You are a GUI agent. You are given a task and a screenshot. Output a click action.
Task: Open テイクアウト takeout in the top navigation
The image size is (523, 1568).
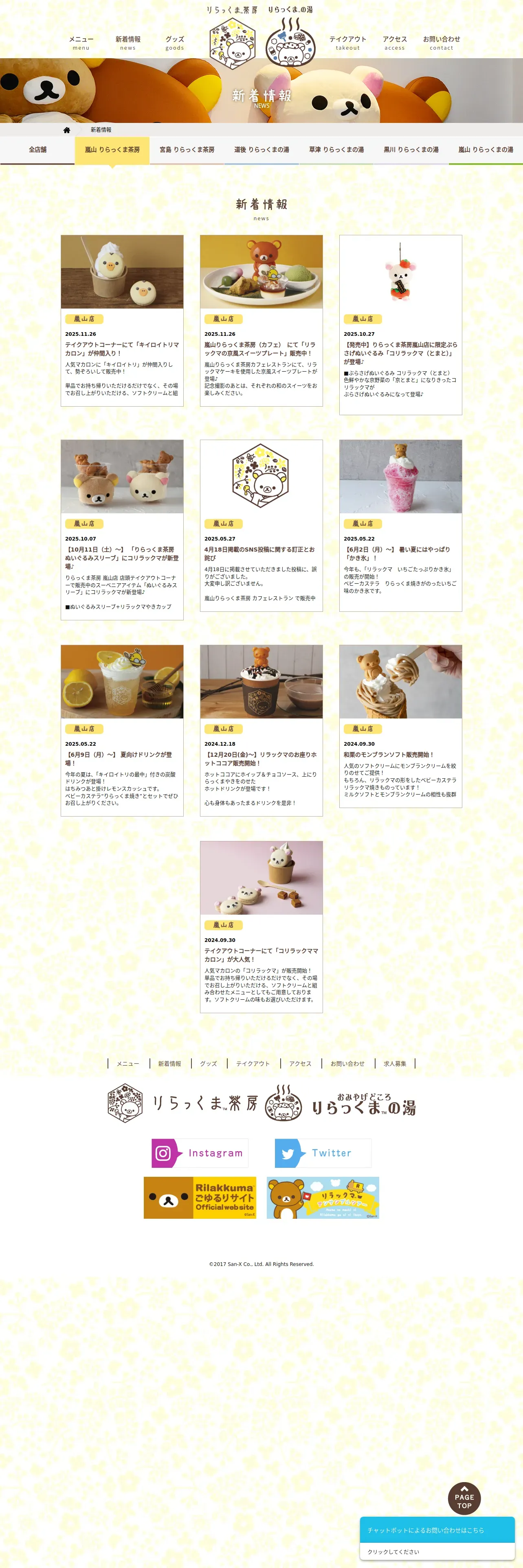click(348, 43)
